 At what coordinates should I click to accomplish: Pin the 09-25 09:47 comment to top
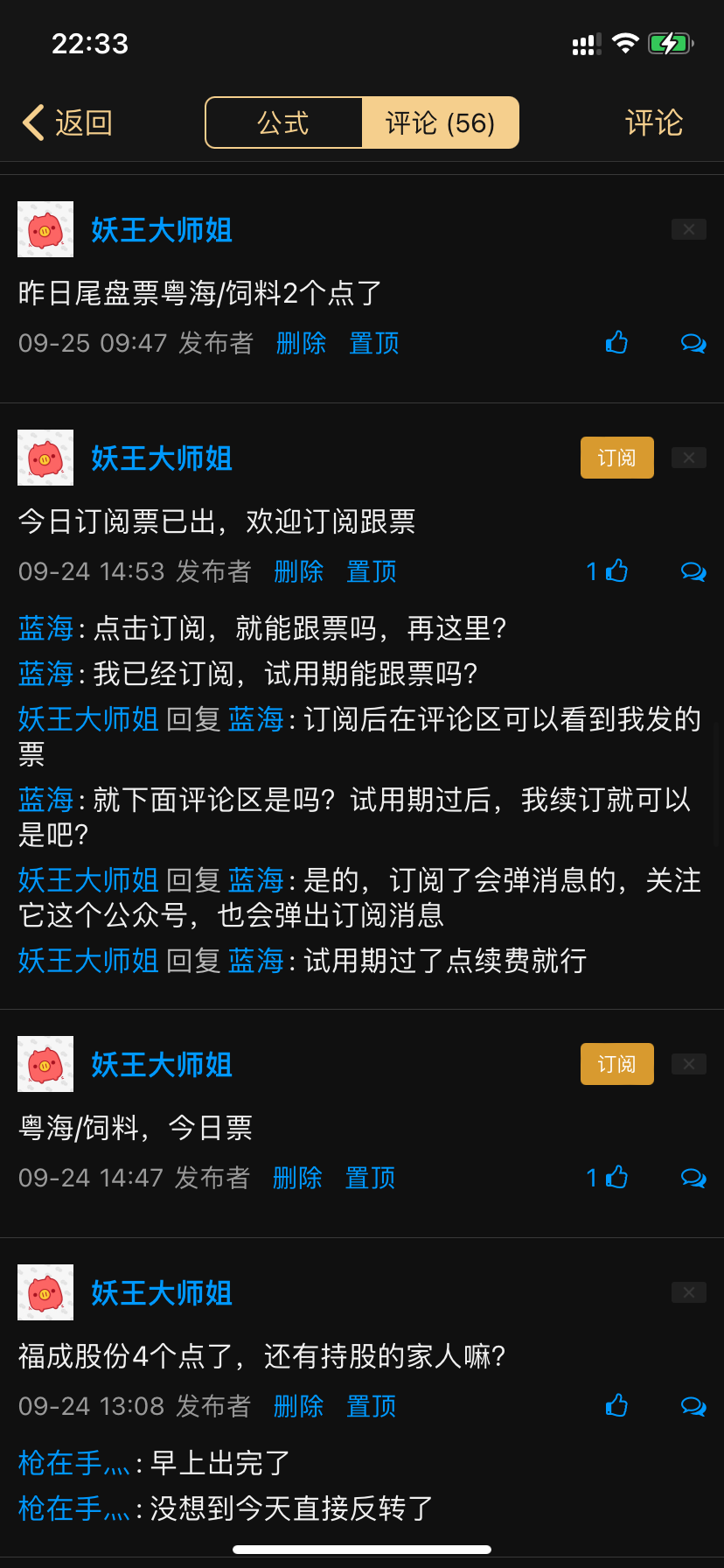pos(374,343)
